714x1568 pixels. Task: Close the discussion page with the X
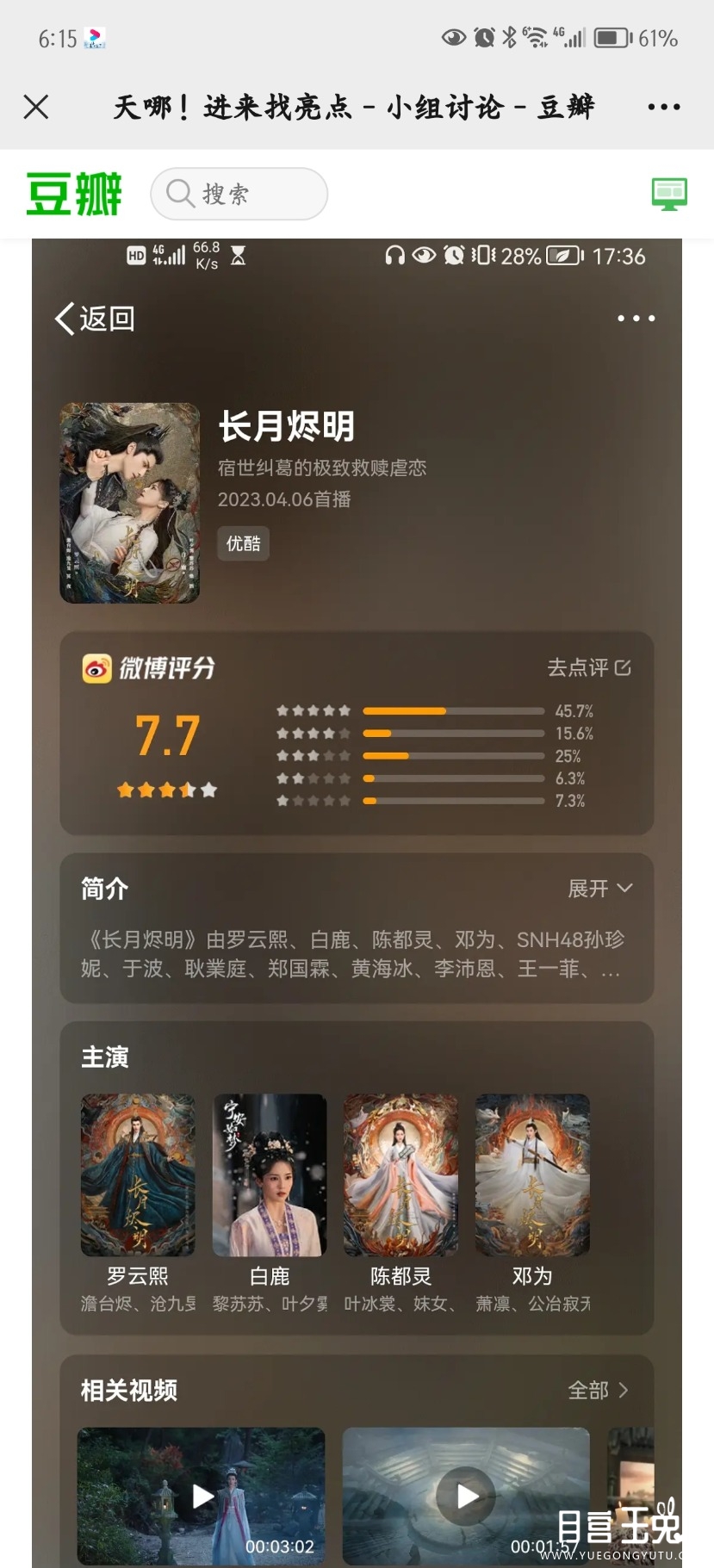coord(36,106)
